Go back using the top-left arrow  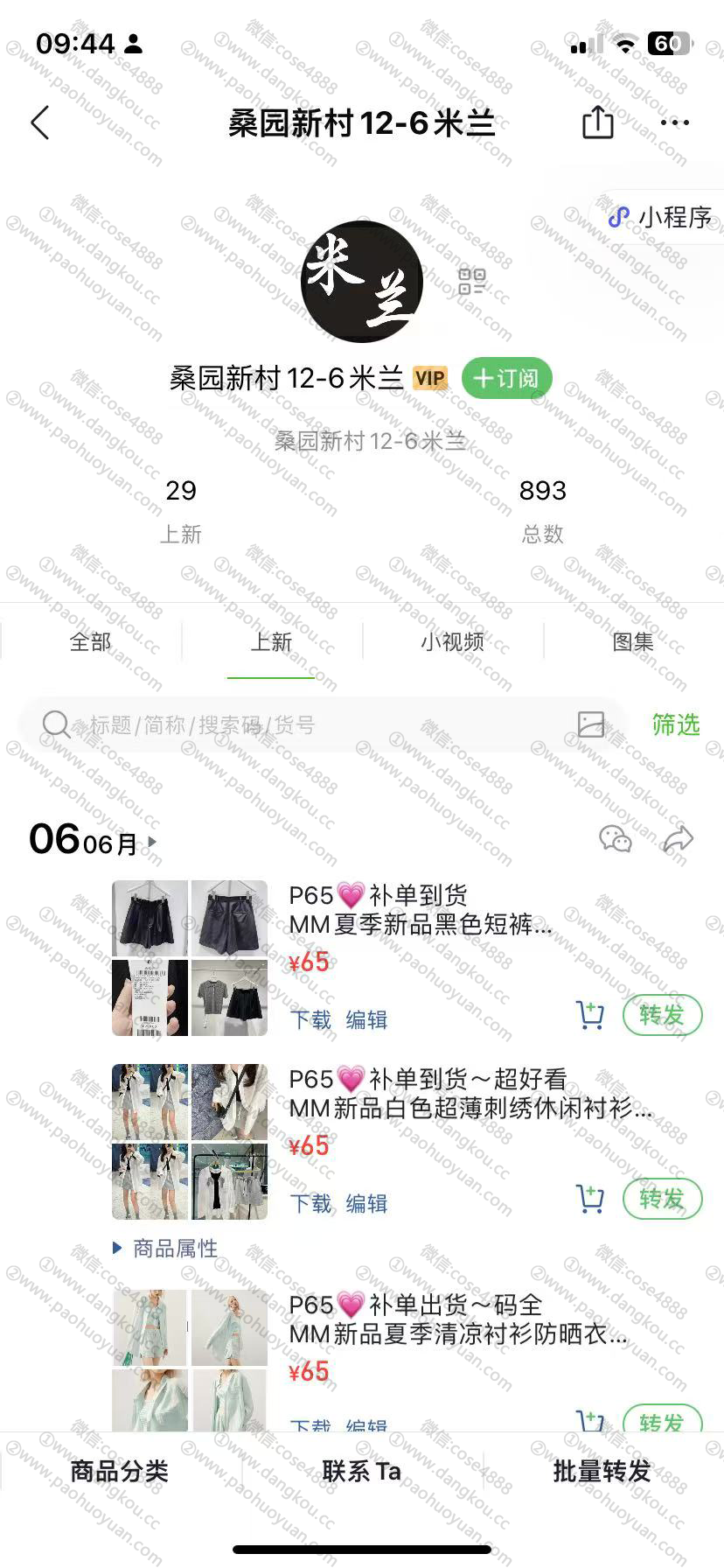pyautogui.click(x=40, y=122)
